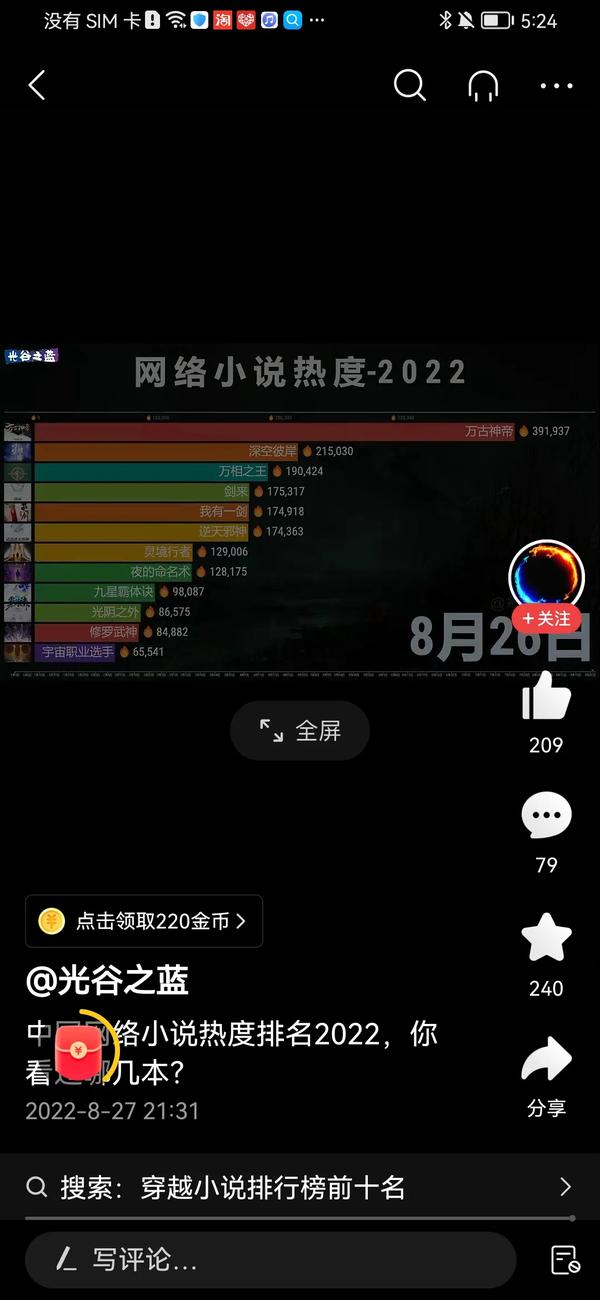Tap the headphone listen-mode icon
The image size is (600, 1300).
(483, 87)
